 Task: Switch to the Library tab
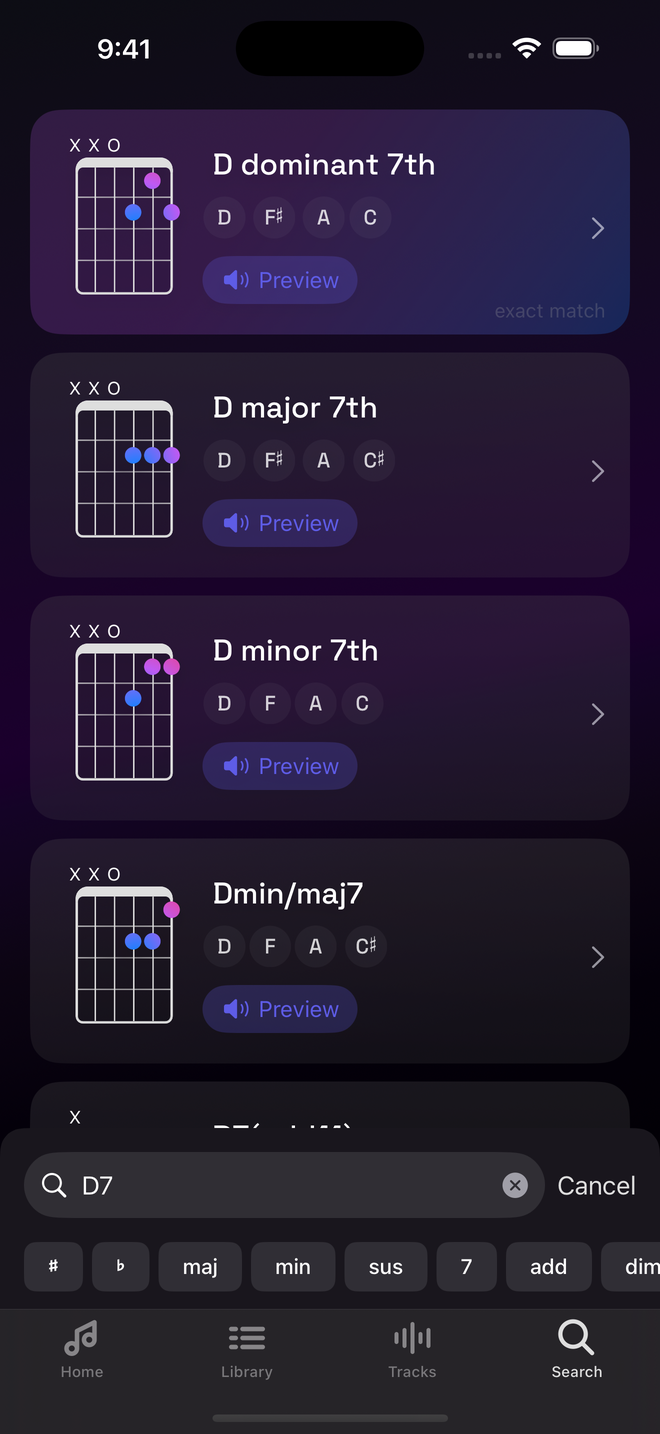(247, 1350)
